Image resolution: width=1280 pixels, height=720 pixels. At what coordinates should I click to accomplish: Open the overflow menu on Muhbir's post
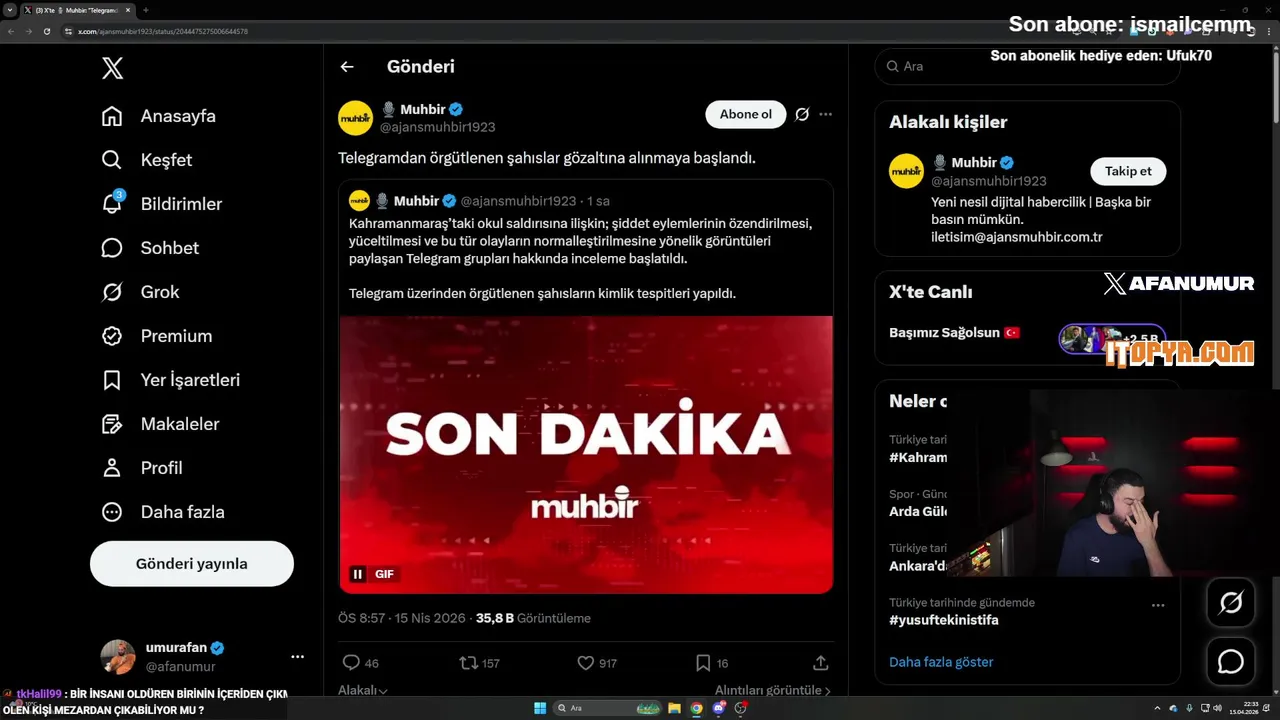click(x=825, y=114)
